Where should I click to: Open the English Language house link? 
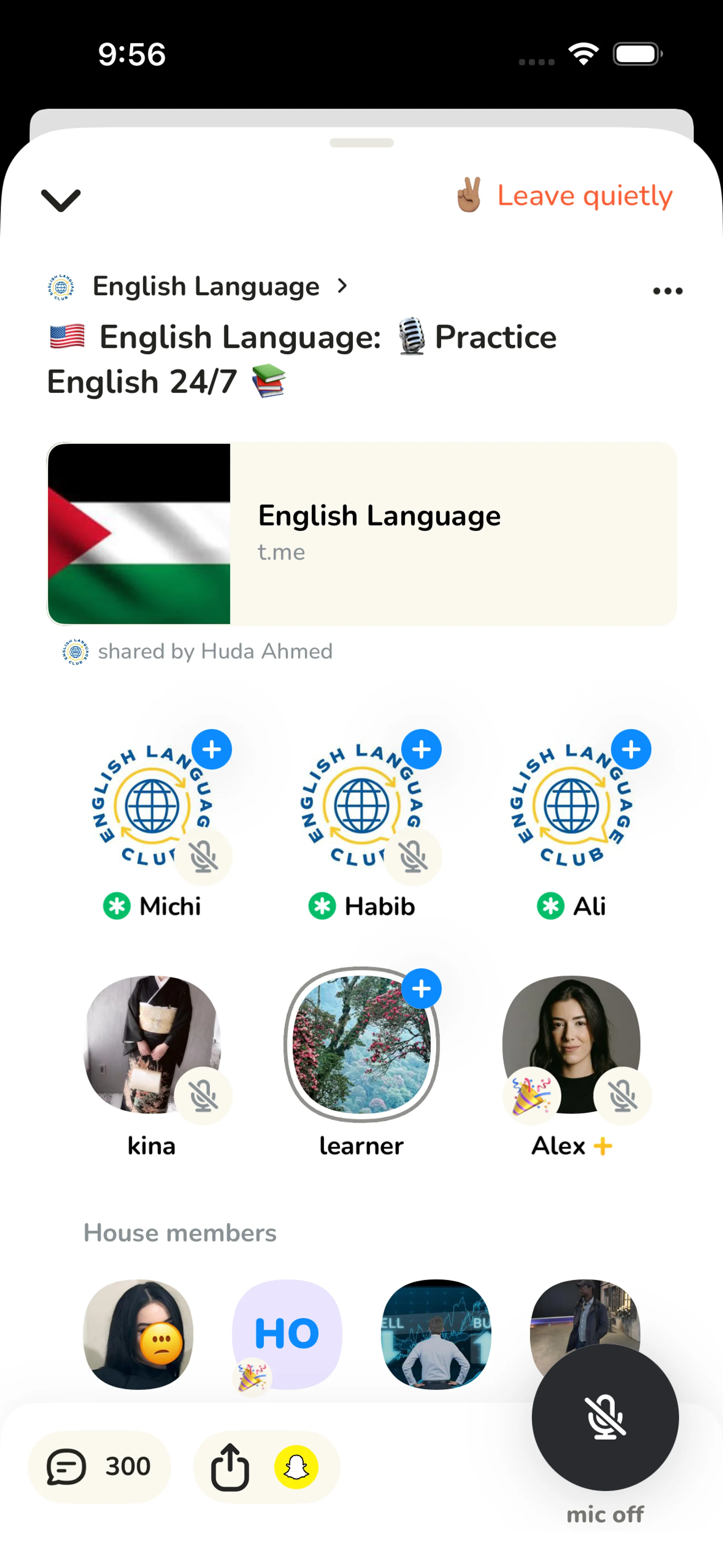[x=206, y=286]
